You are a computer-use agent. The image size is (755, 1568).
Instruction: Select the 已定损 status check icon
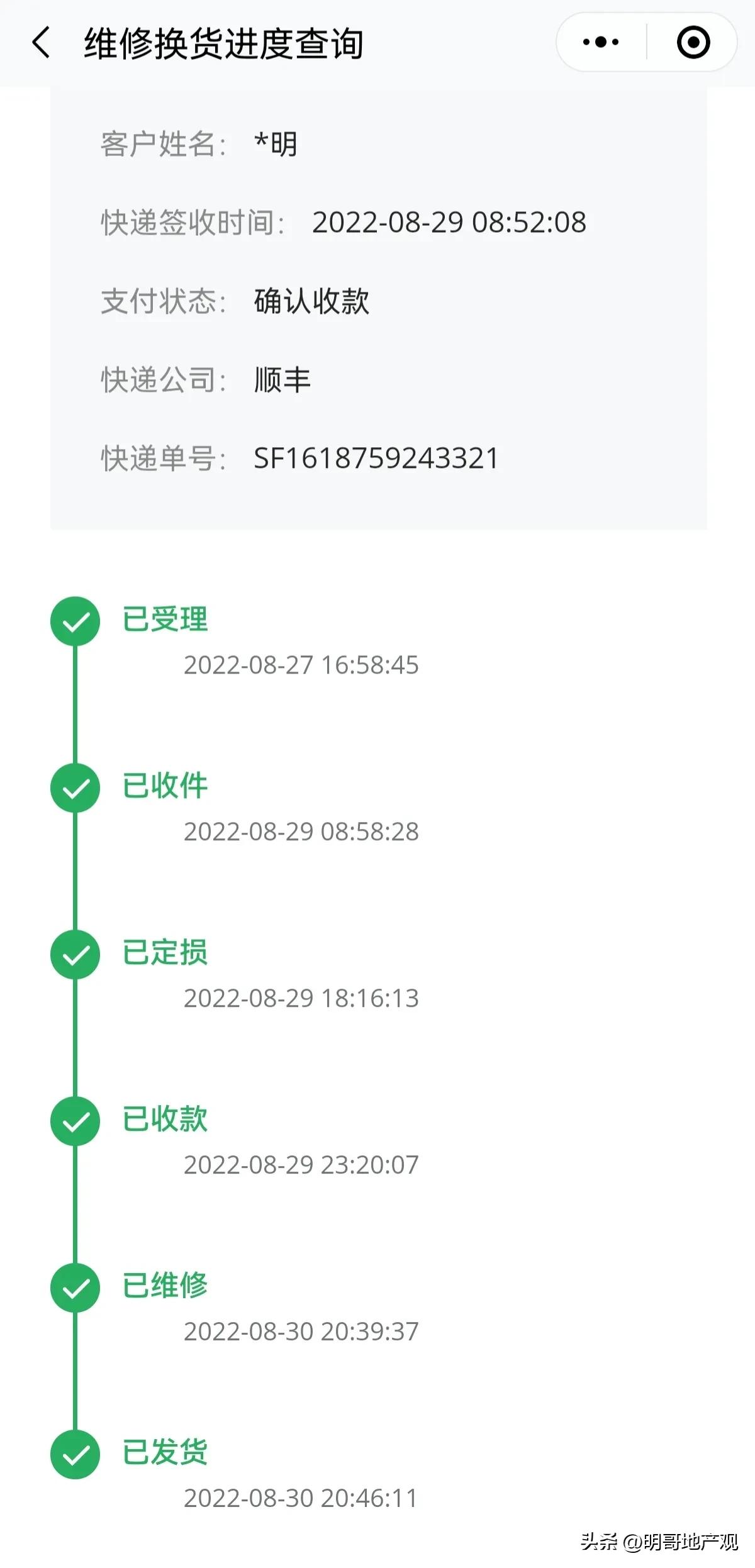75,955
